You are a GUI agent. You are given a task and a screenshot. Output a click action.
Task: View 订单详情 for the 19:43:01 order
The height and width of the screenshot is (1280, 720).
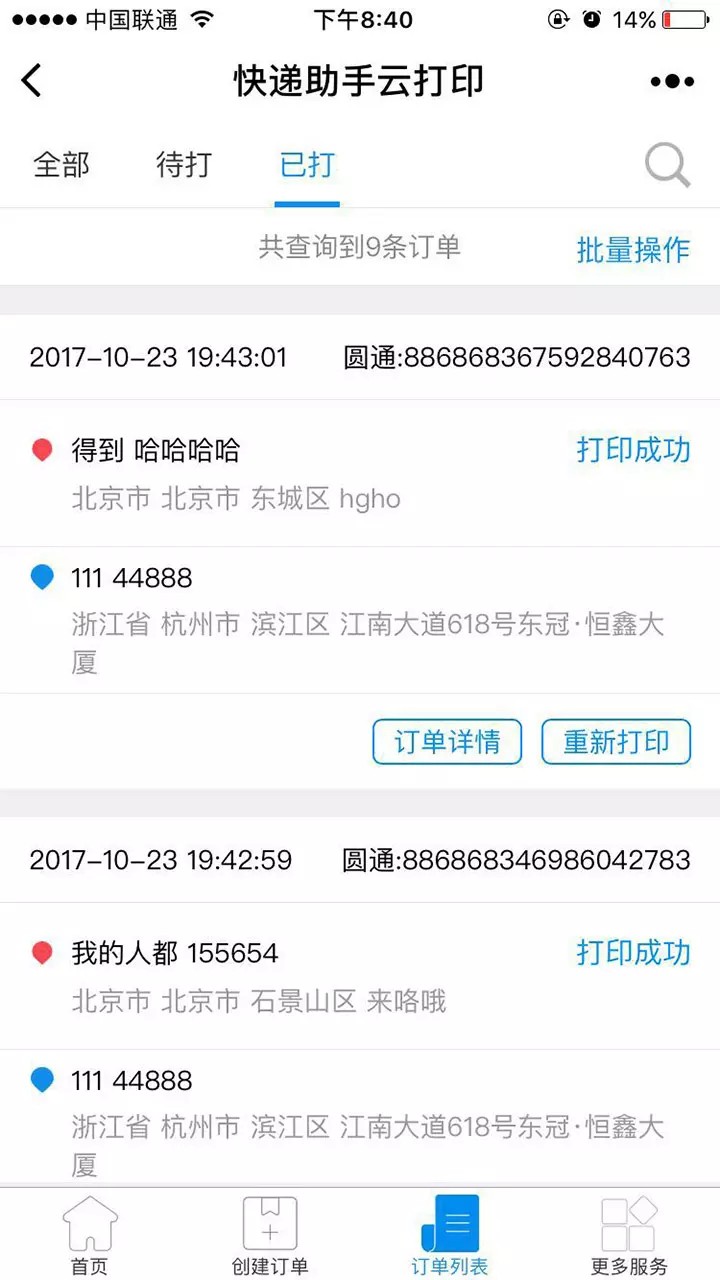tap(447, 742)
